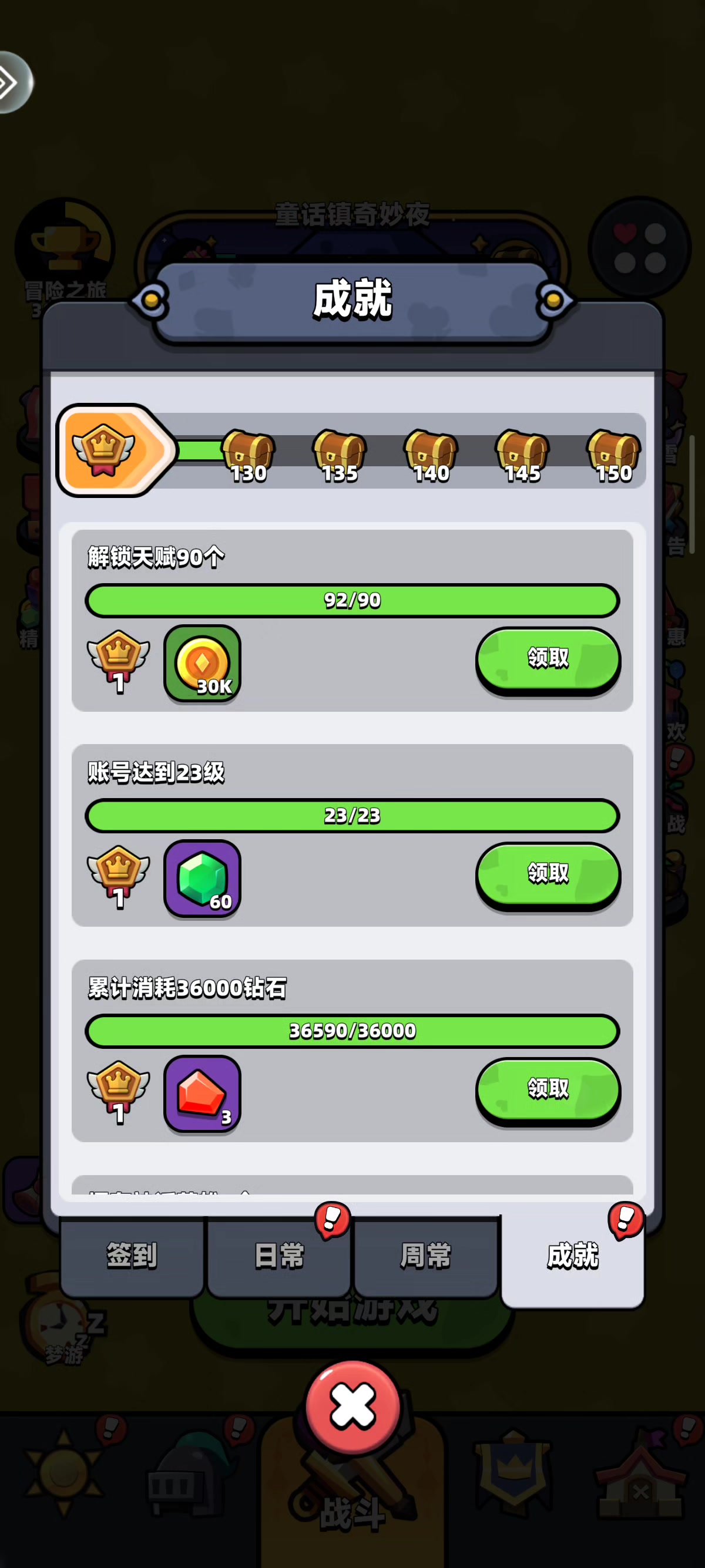Claim reward for 账号达到23级 achievement
Image resolution: width=705 pixels, height=1568 pixels.
click(548, 875)
